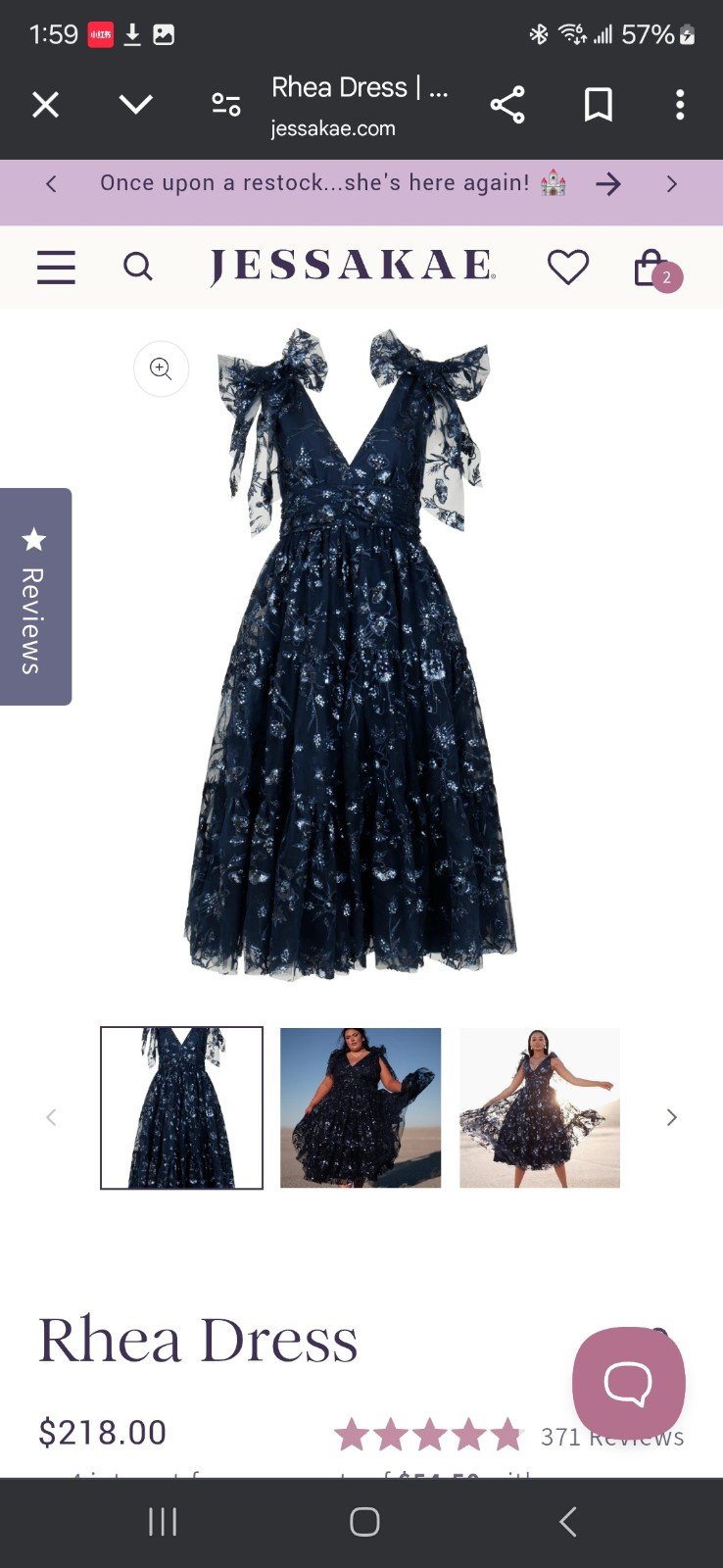Follow the restock banner arrow link
Viewport: 723px width, 1568px height.
[x=608, y=183]
